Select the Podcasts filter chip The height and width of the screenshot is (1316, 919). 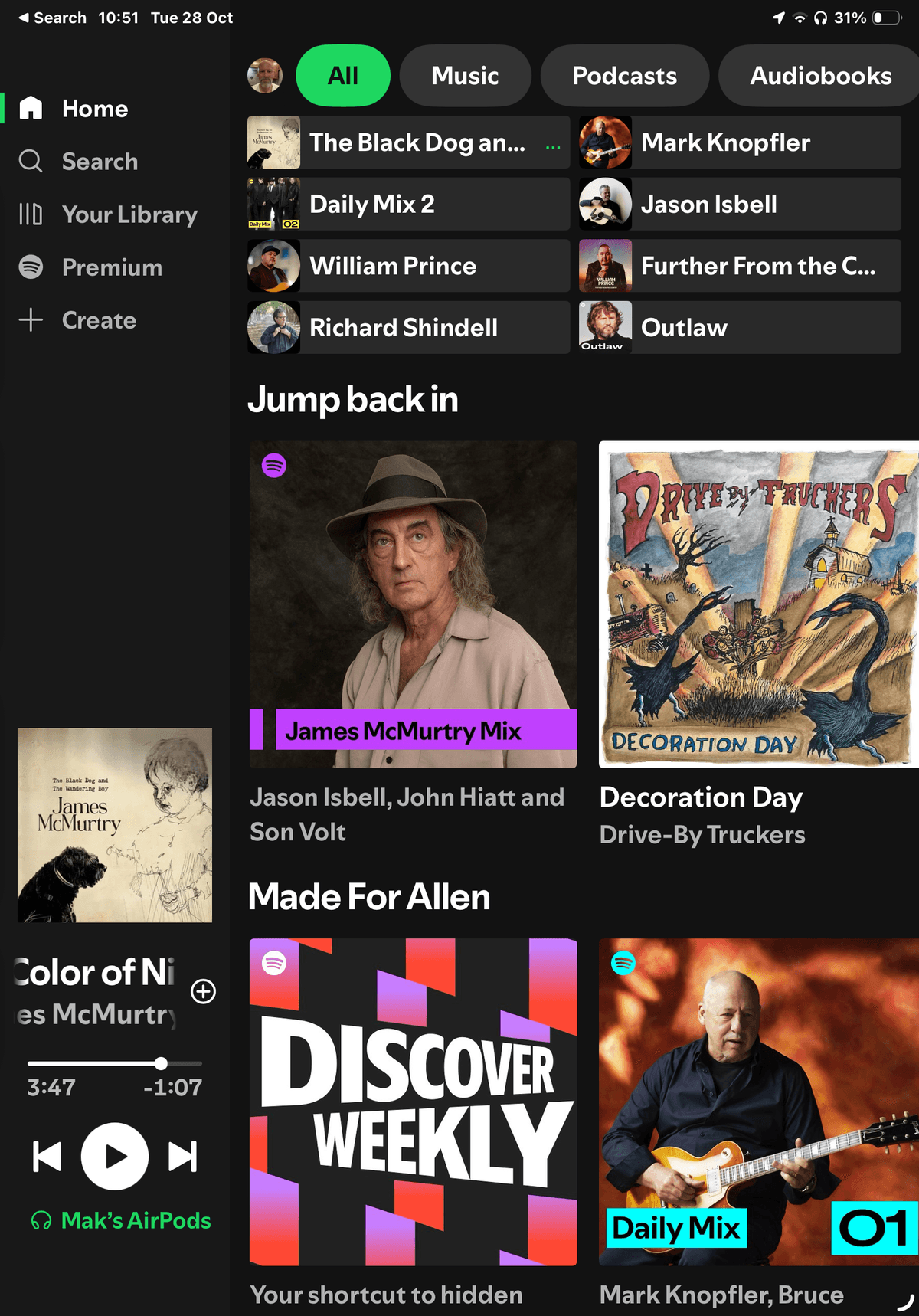(624, 75)
